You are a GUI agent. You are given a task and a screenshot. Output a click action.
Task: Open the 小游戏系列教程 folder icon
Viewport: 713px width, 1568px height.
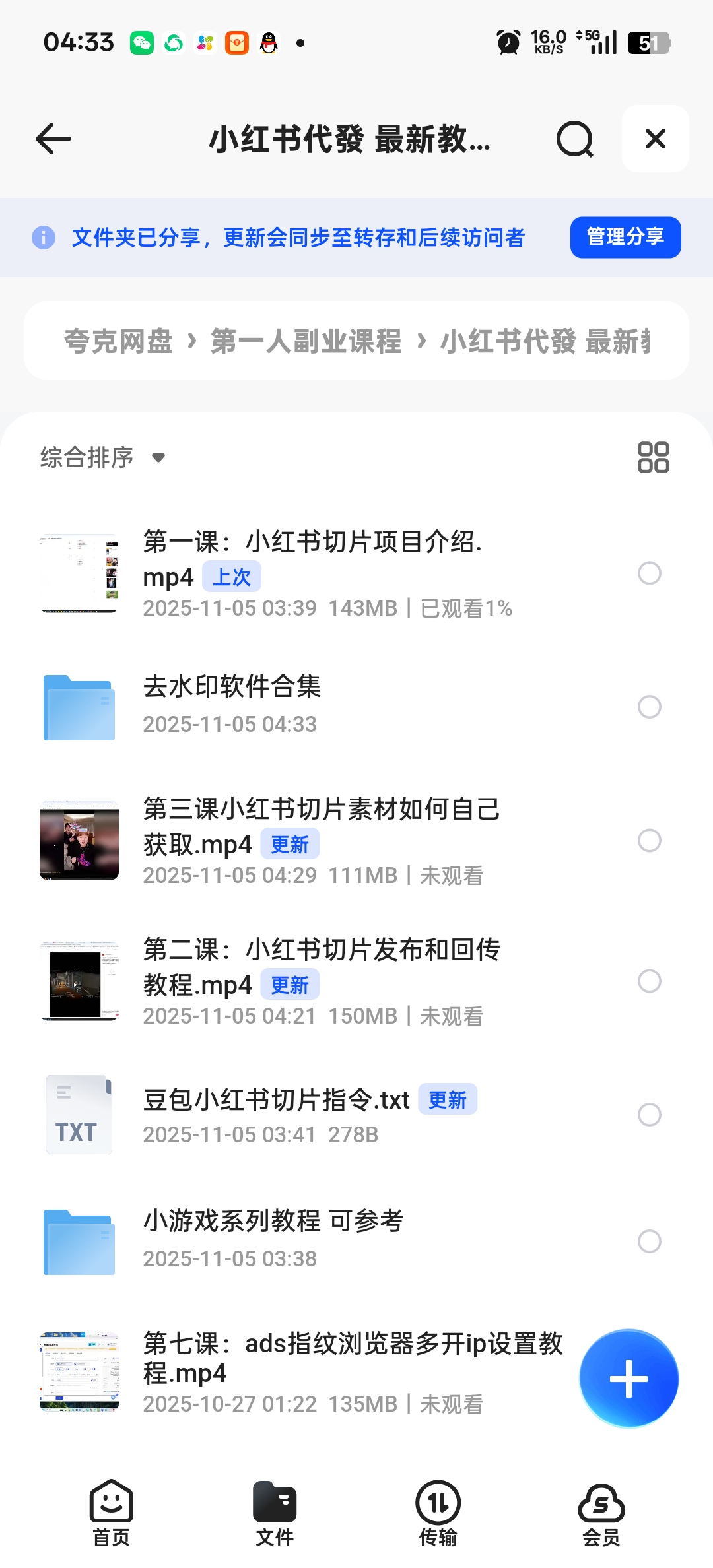[x=78, y=1241]
